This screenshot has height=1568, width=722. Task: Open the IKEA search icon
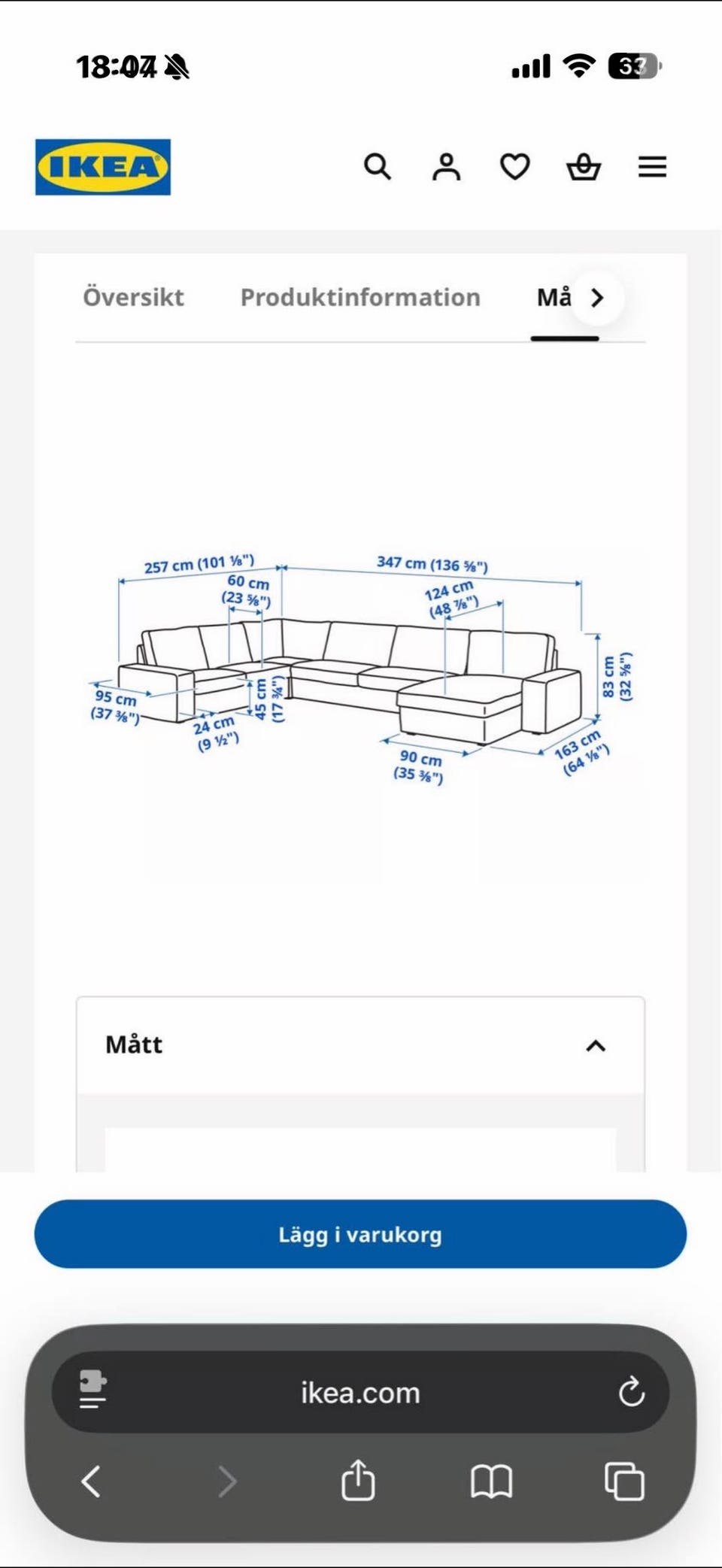tap(378, 167)
